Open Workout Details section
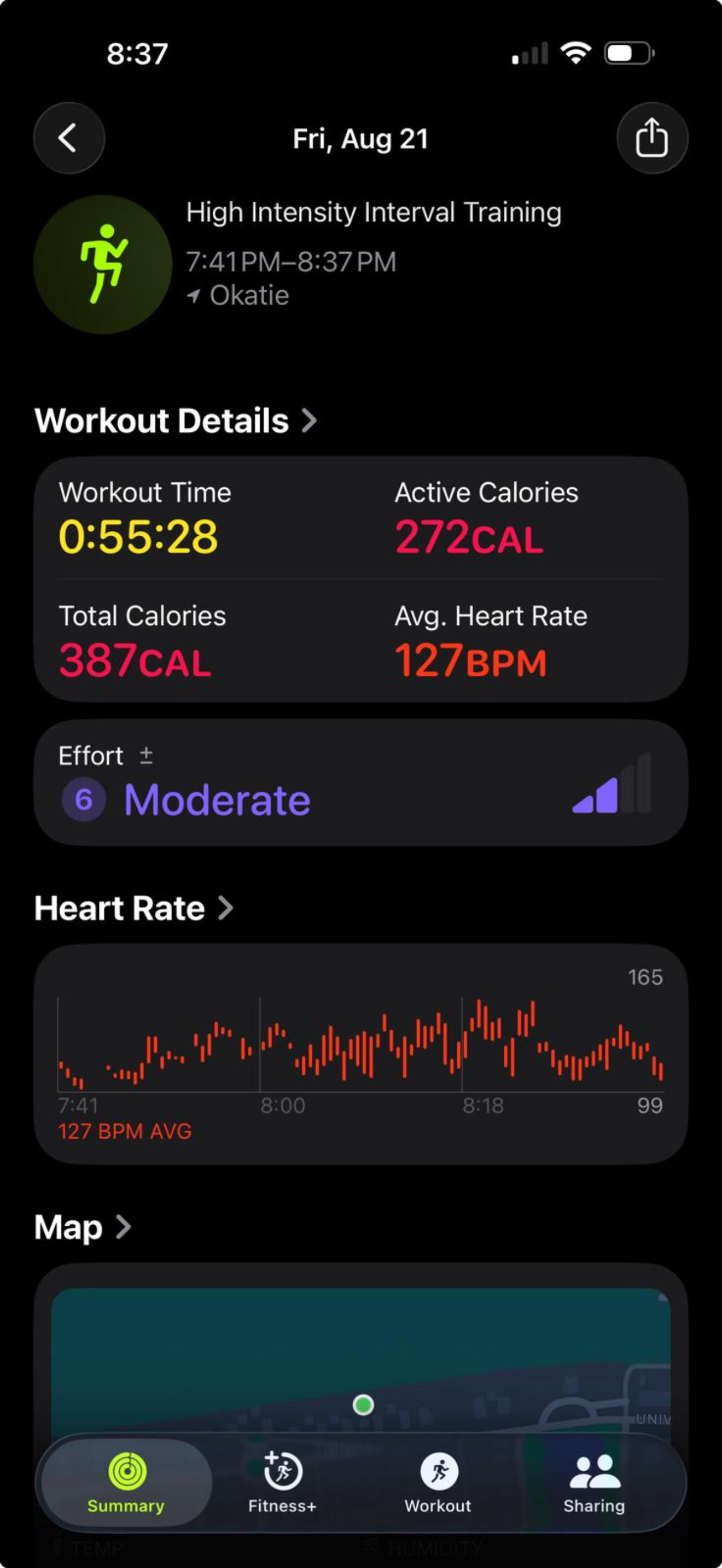The width and height of the screenshot is (722, 1568). (x=176, y=420)
